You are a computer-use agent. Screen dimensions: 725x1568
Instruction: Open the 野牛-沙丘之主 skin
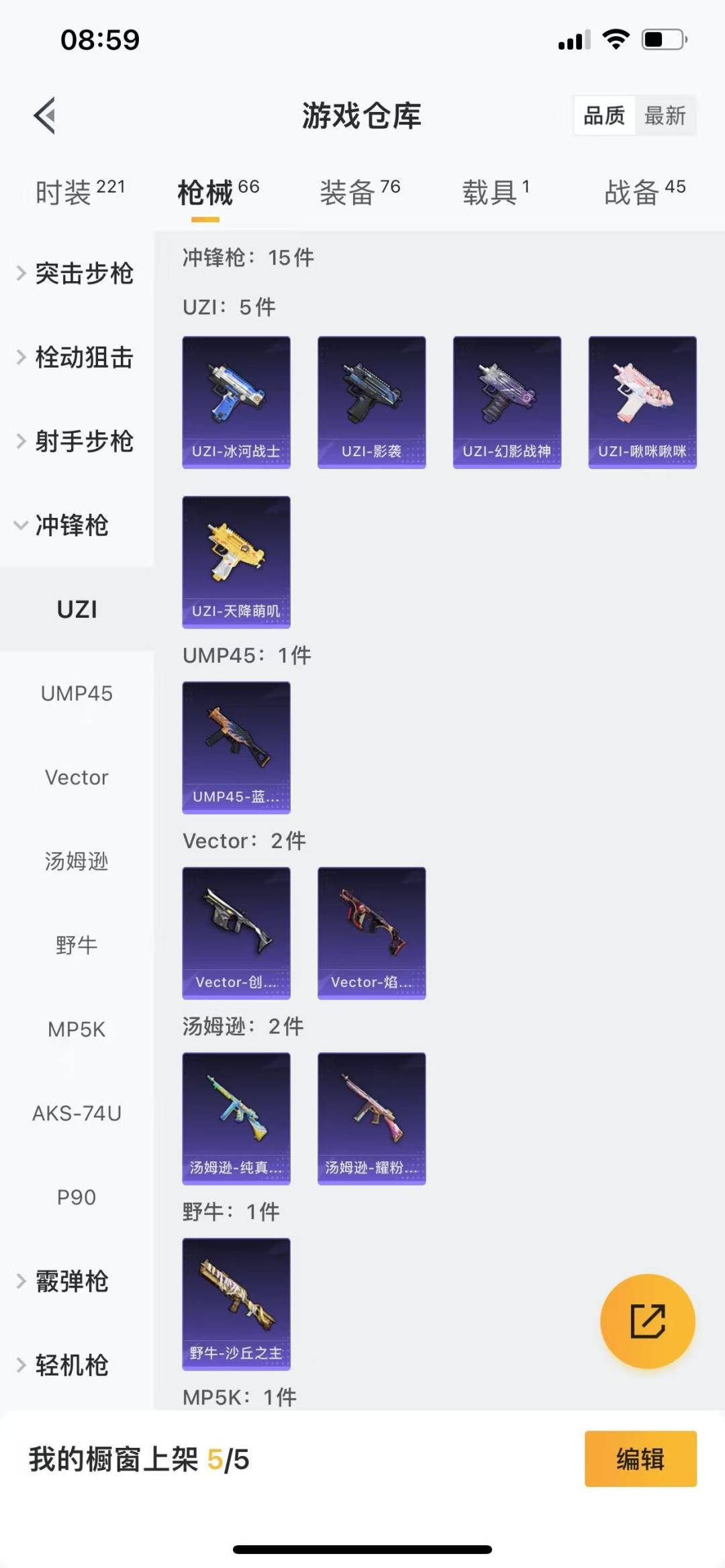236,1304
